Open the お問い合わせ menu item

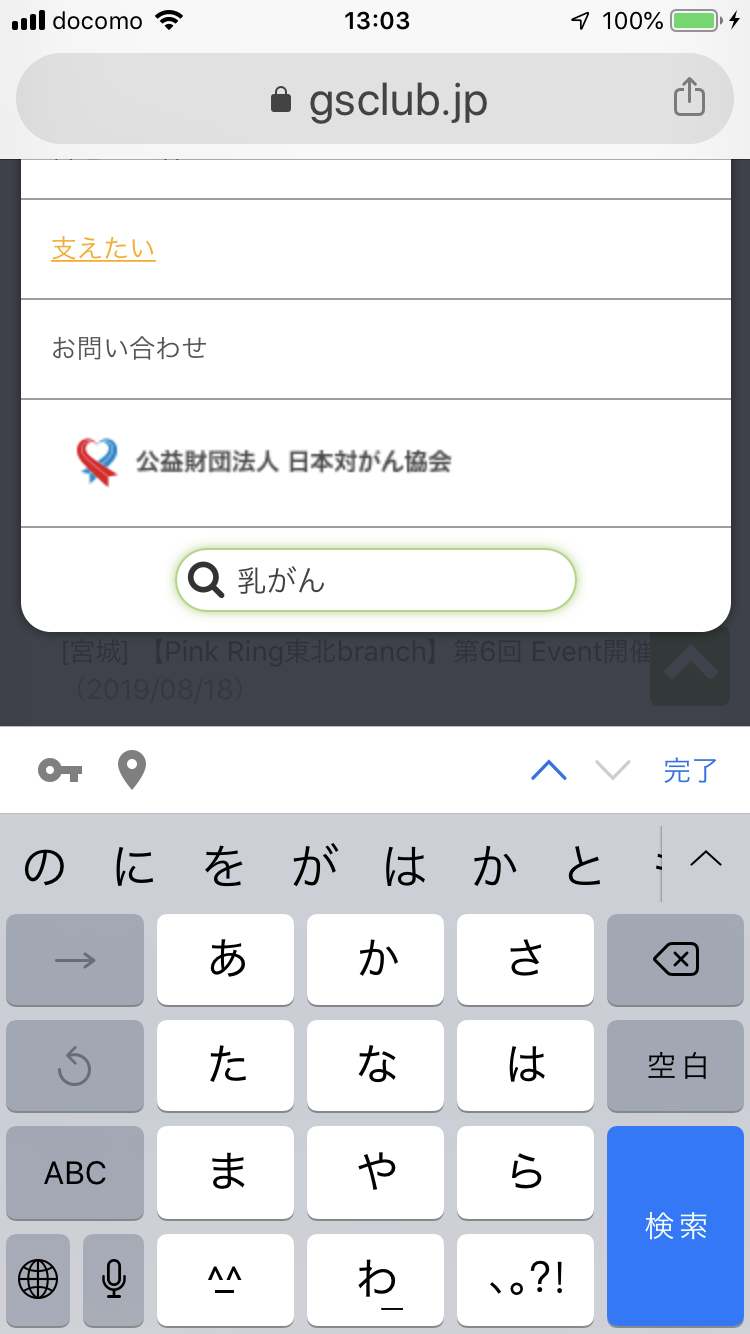click(x=129, y=348)
